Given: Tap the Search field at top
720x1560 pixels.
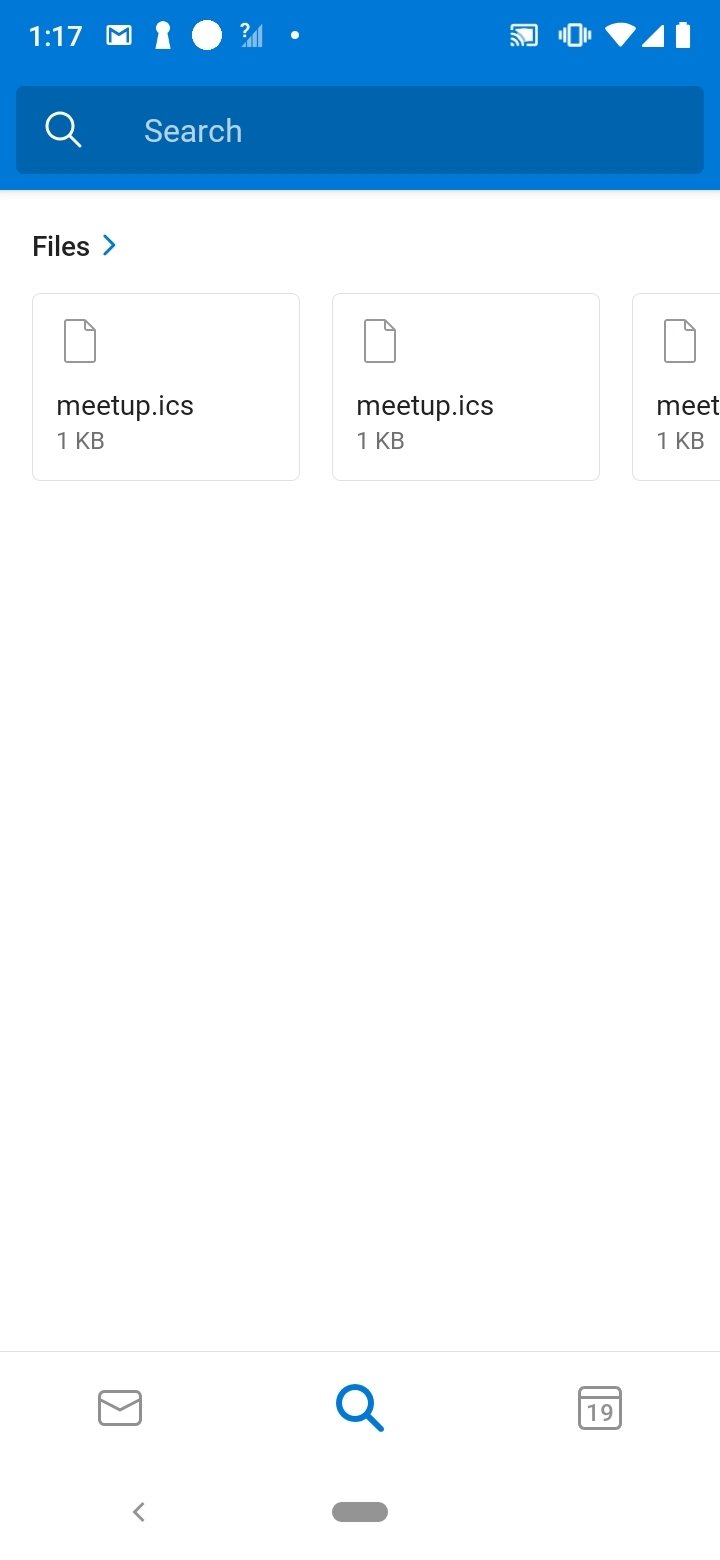Looking at the screenshot, I should point(360,130).
